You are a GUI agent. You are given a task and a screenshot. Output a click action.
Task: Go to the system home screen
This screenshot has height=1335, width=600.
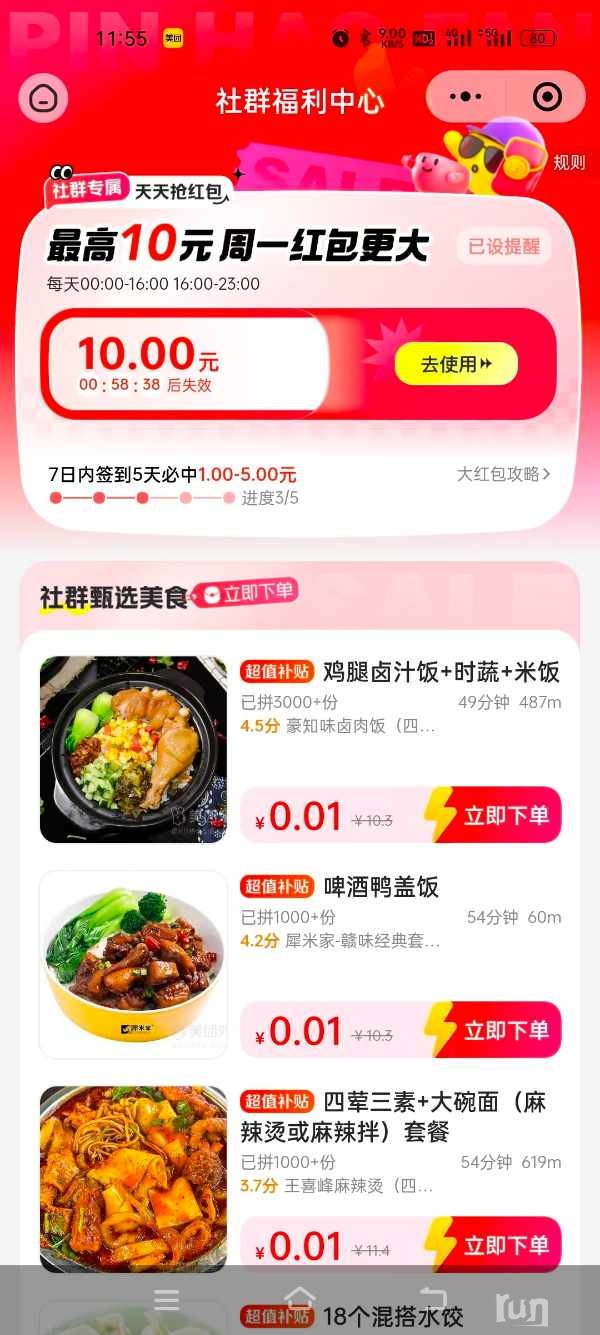[300, 1300]
